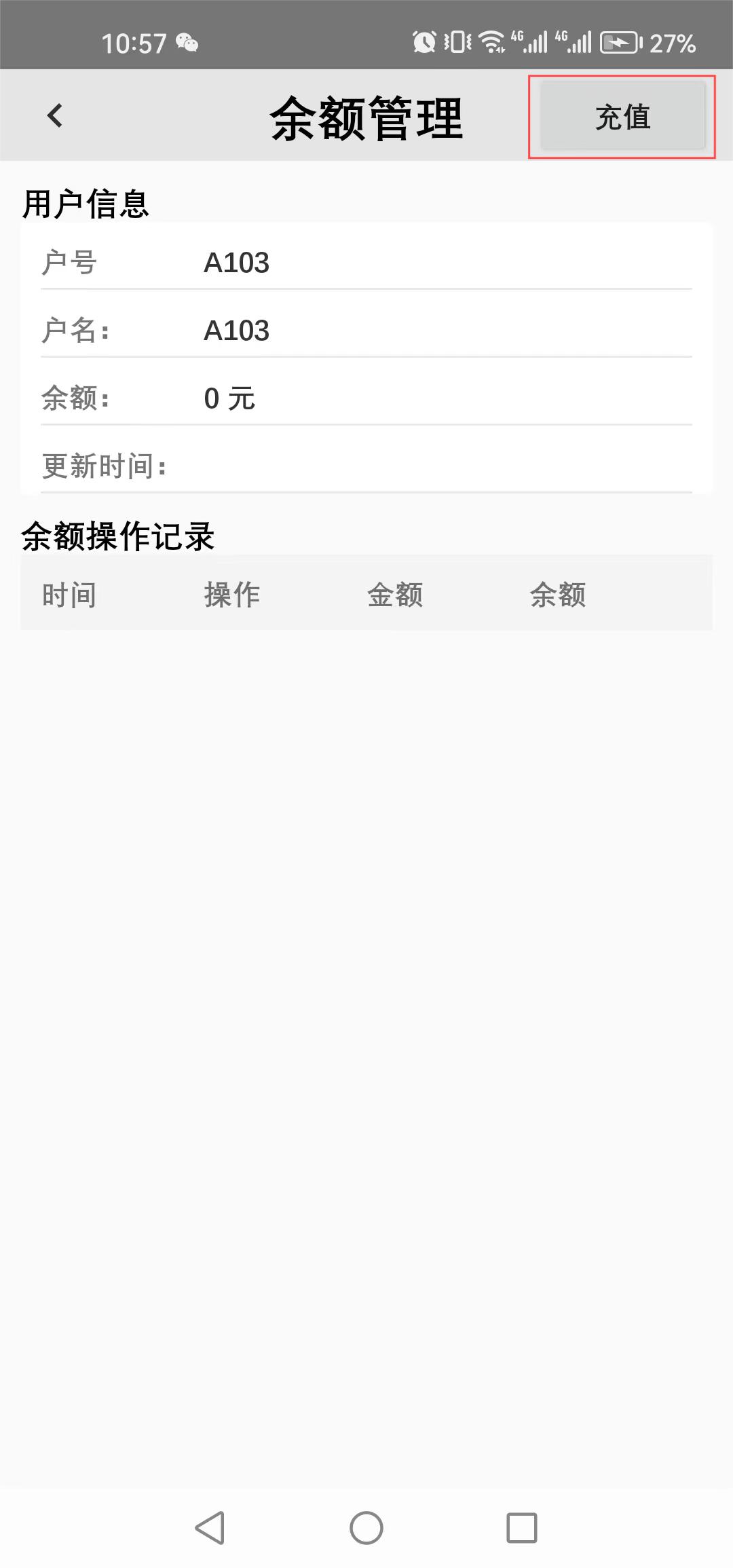This screenshot has height=1568, width=733.
Task: Go to the system home screen
Action: (x=366, y=1527)
